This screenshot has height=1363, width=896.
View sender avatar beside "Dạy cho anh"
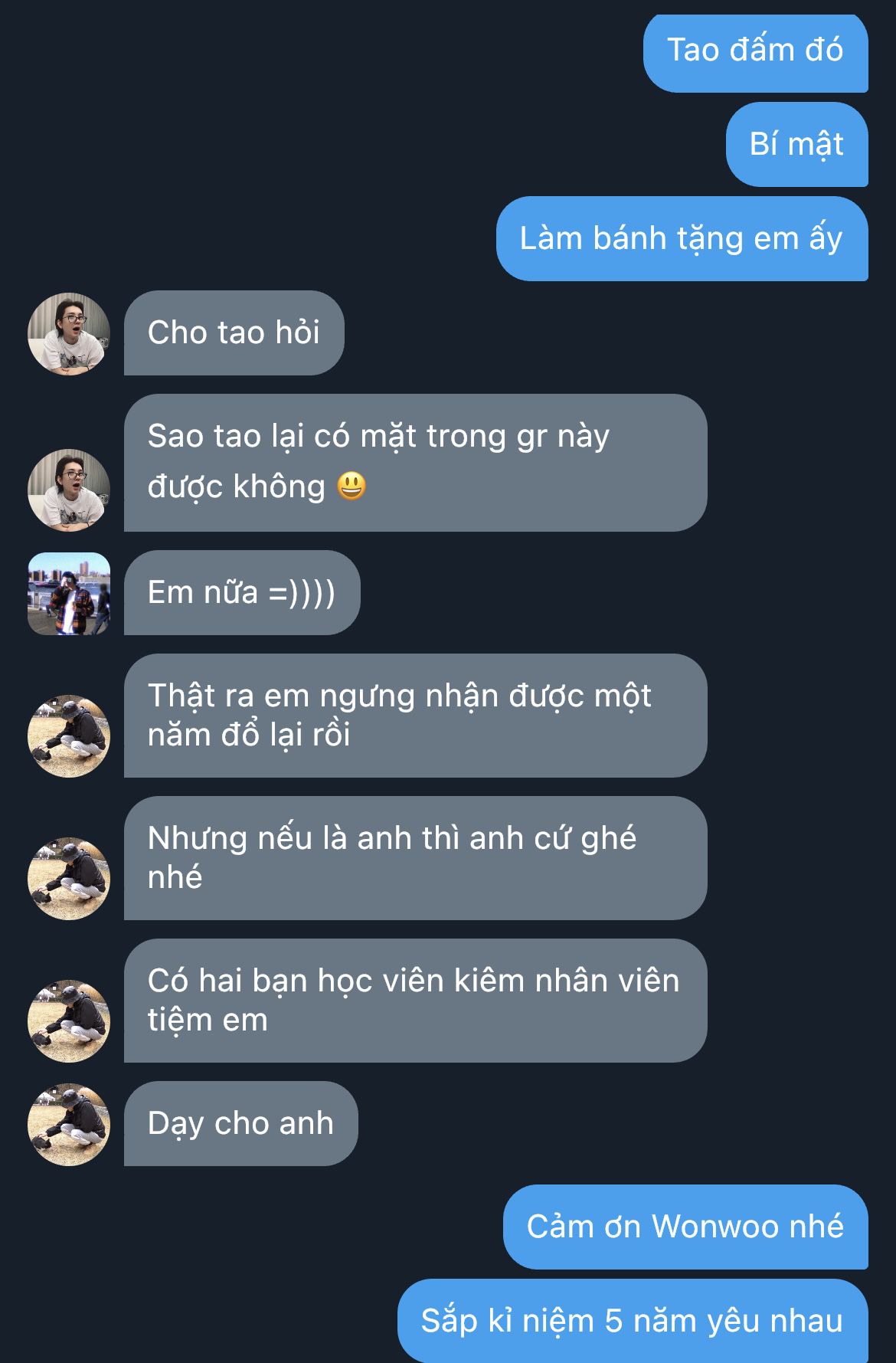[69, 1125]
